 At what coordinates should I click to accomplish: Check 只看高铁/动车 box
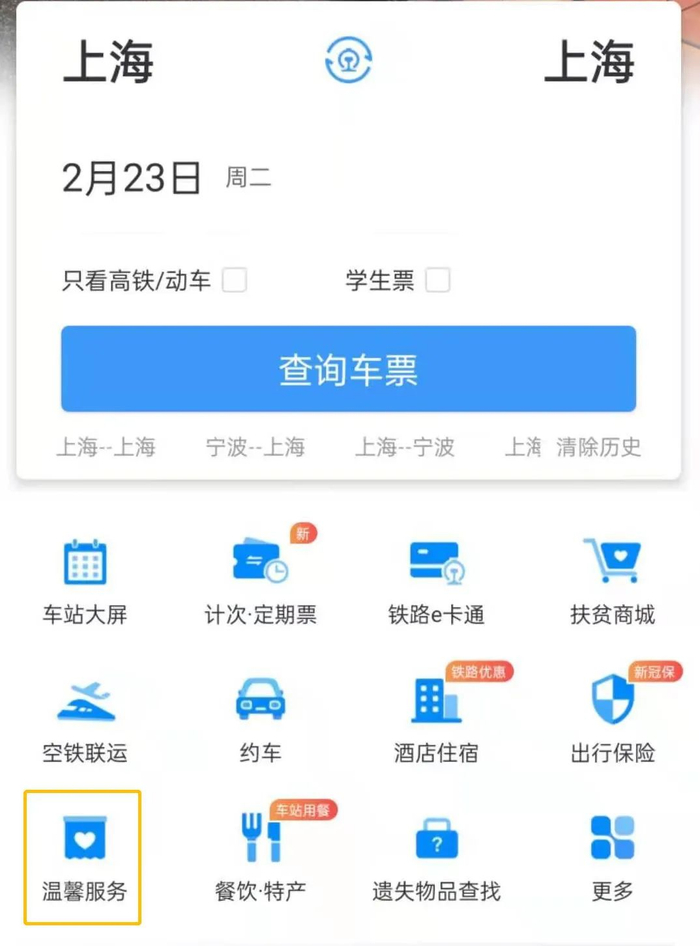pos(234,281)
